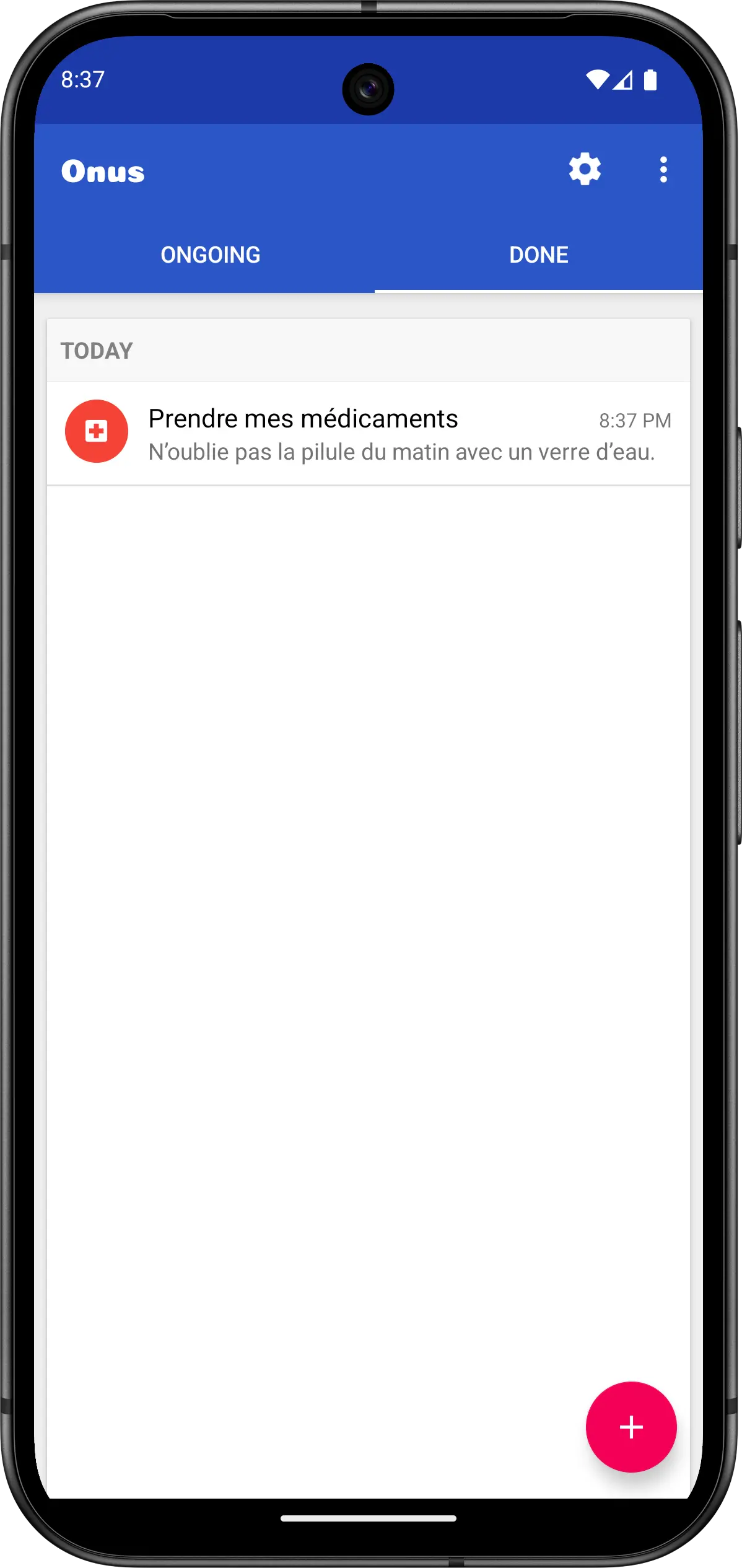Open the Prendre mes médicaments reminder
742x1568 pixels.
point(368,433)
